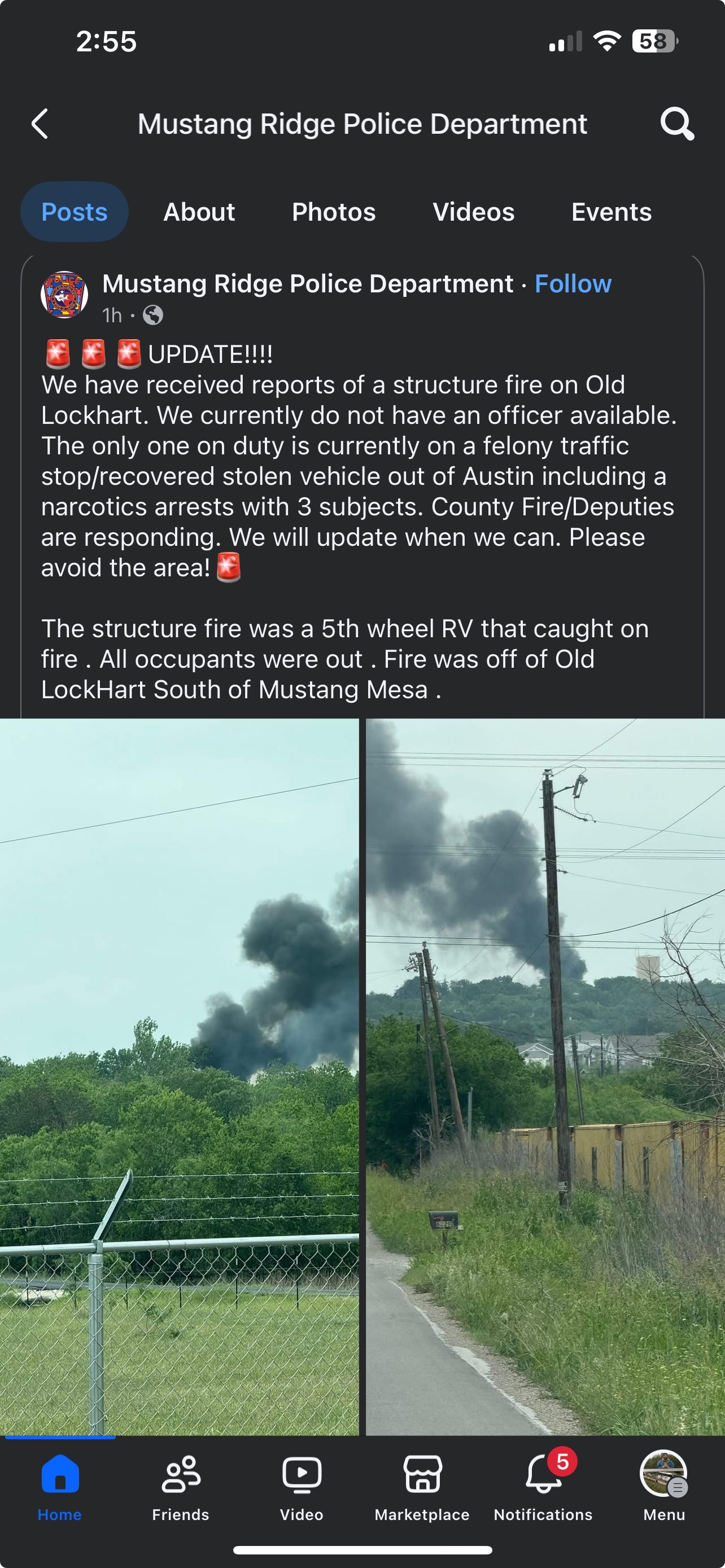
Task: Open the smoke photo with chain-link fence
Action: pos(179,1076)
